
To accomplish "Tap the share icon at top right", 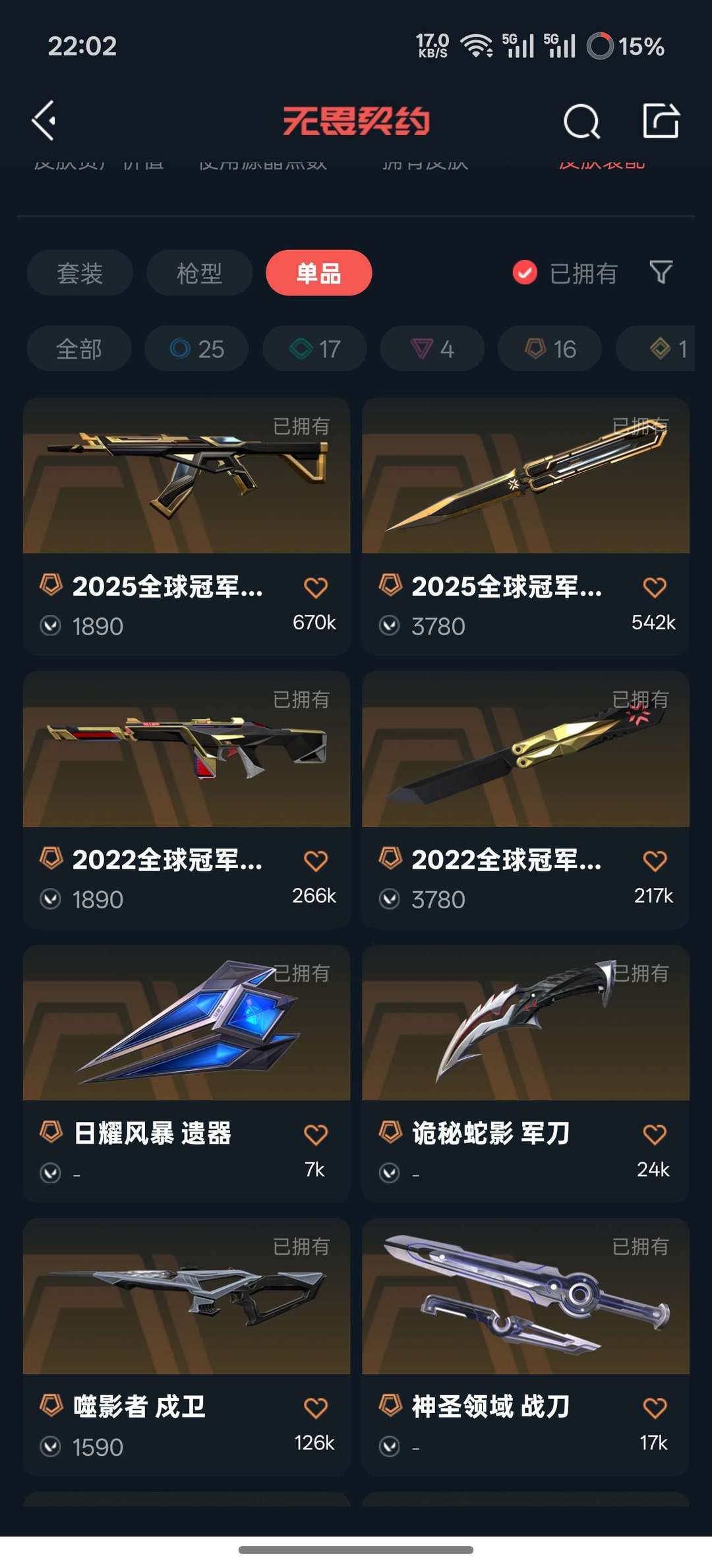I will [660, 120].
